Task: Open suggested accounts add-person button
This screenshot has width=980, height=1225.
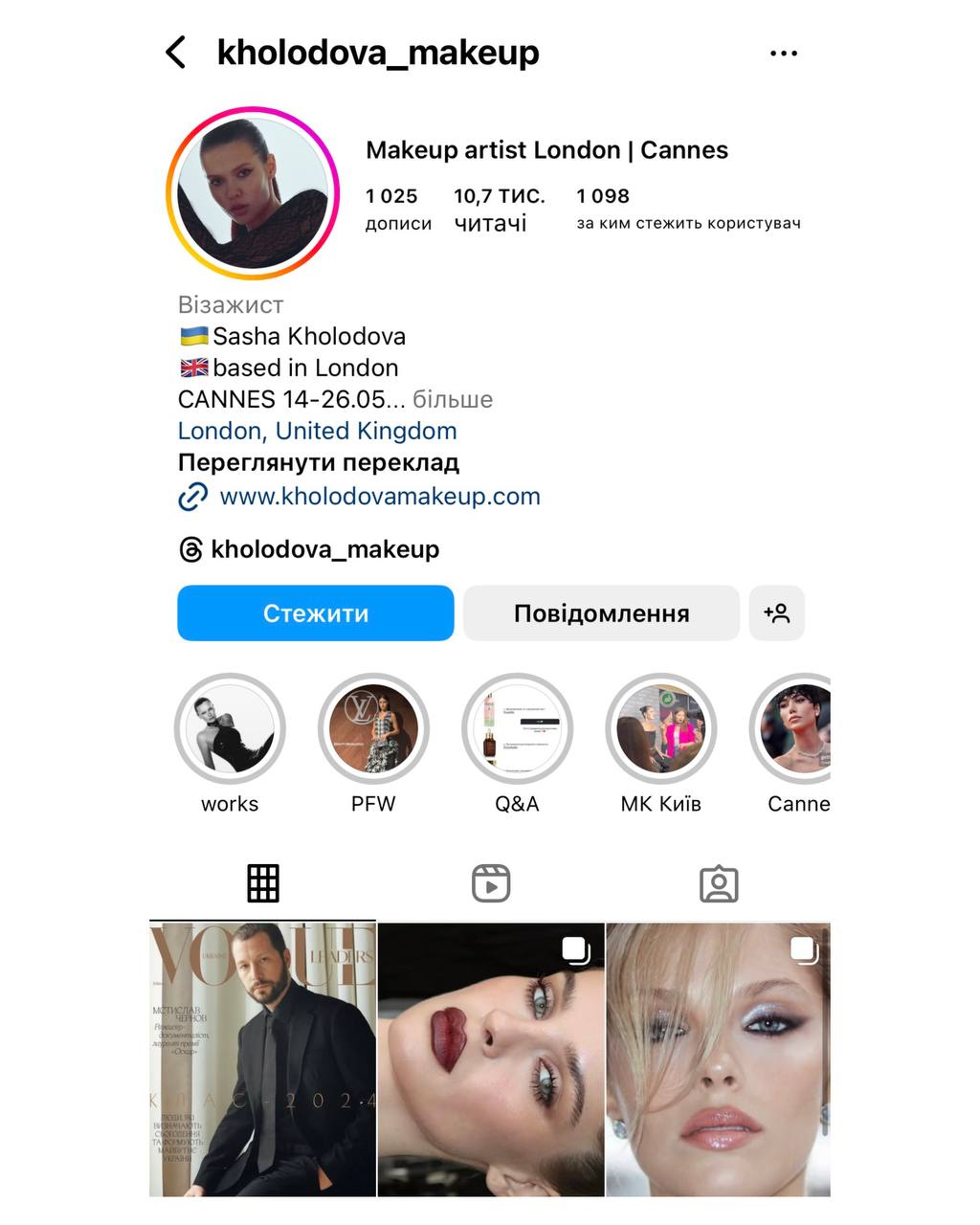Action: point(776,613)
